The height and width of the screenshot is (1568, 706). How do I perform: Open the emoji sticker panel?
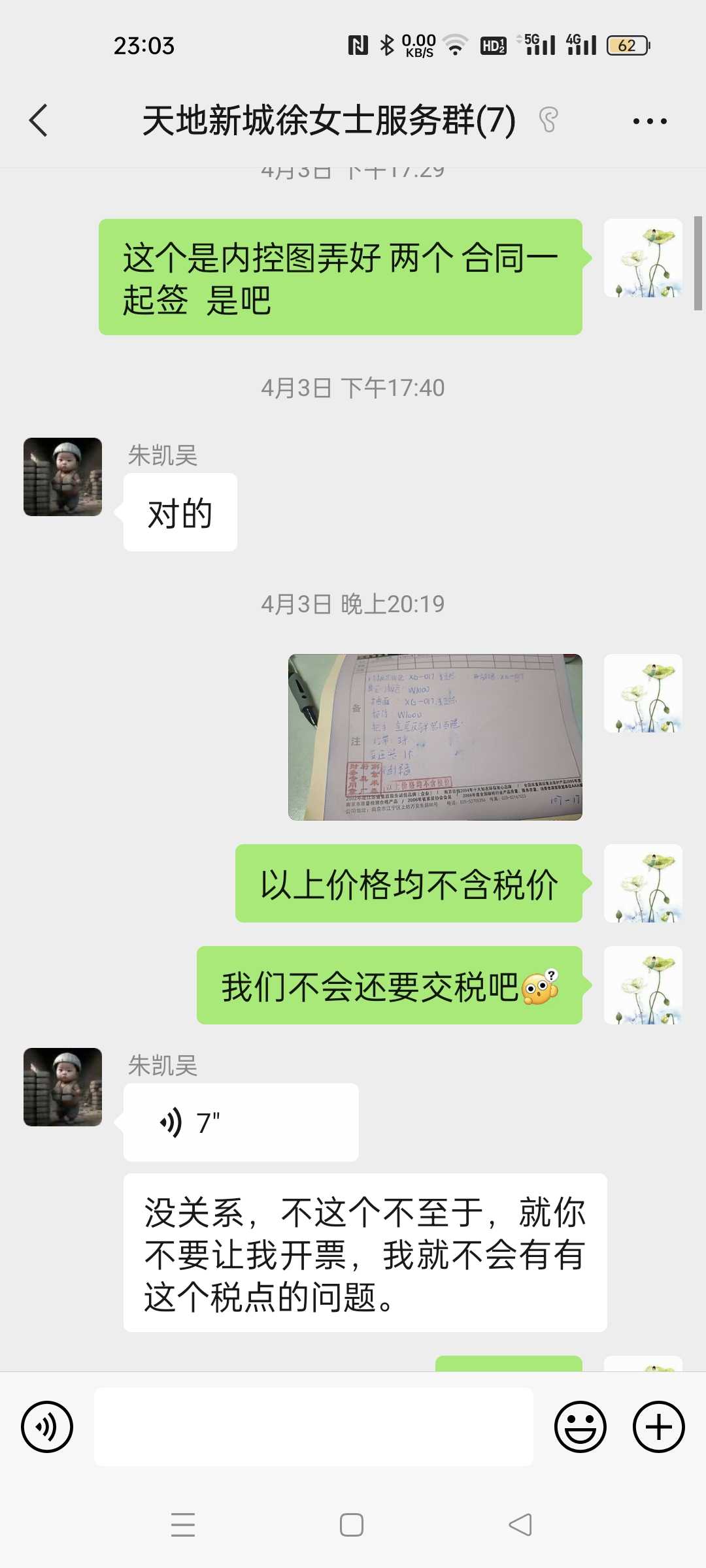580,1427
